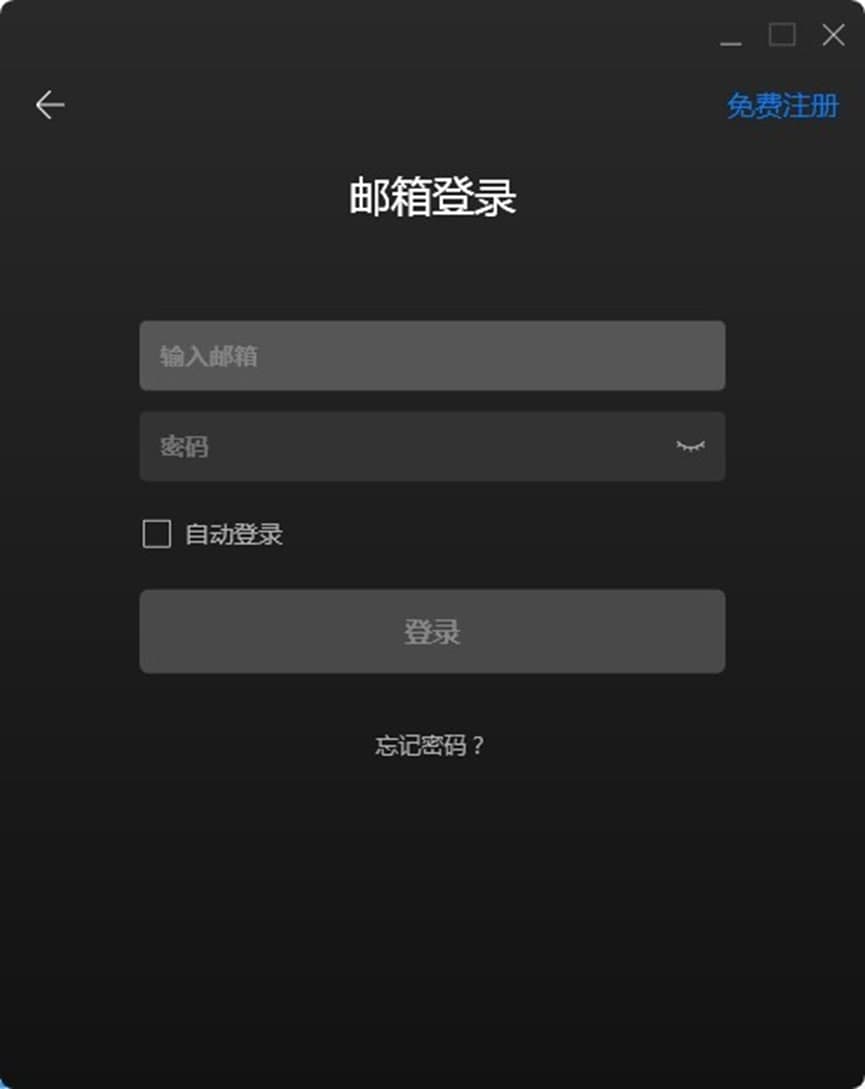Open the 忘记密码？ link

coord(430,746)
